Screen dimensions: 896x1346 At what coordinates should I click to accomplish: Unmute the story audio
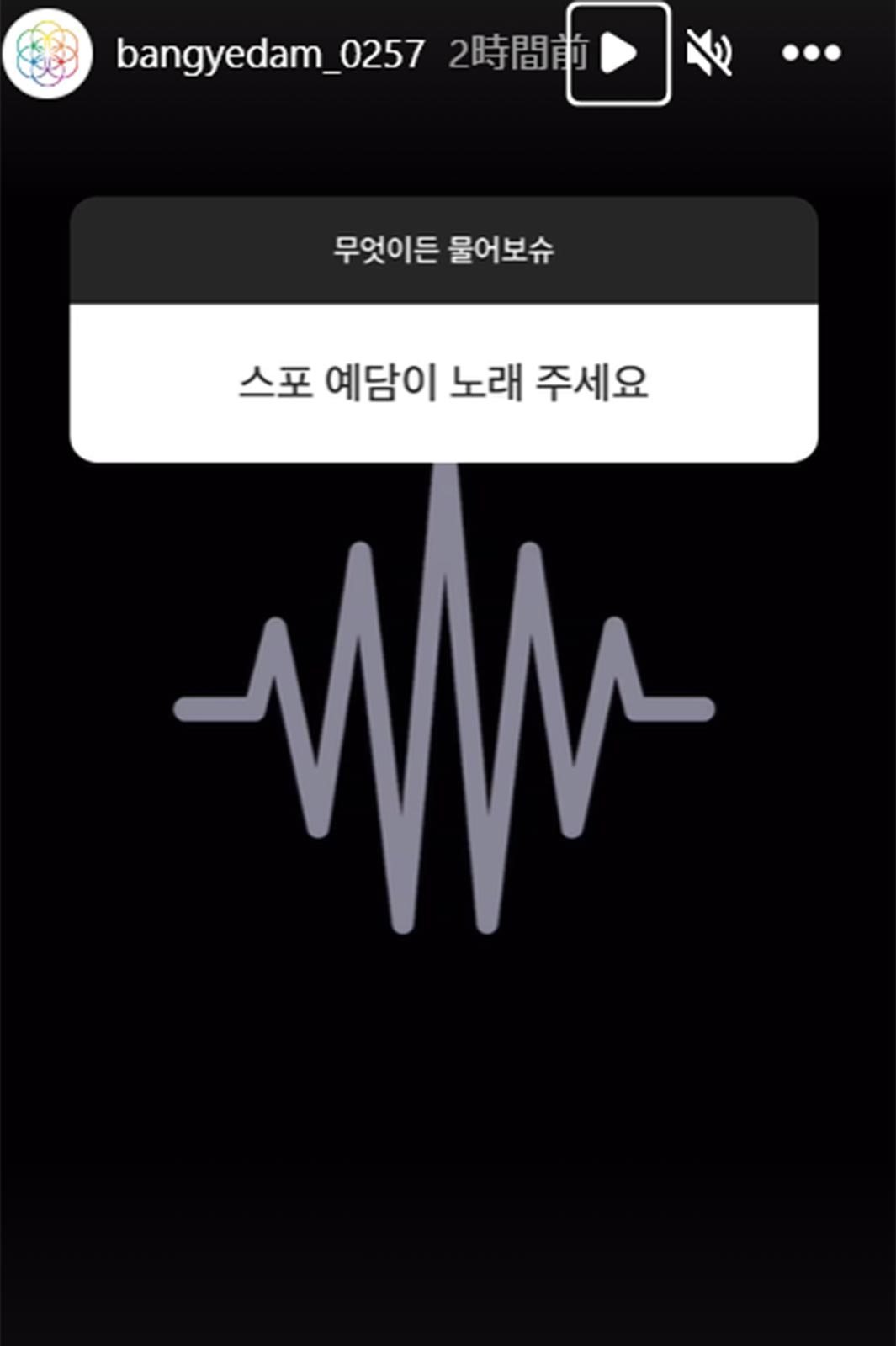[x=708, y=54]
